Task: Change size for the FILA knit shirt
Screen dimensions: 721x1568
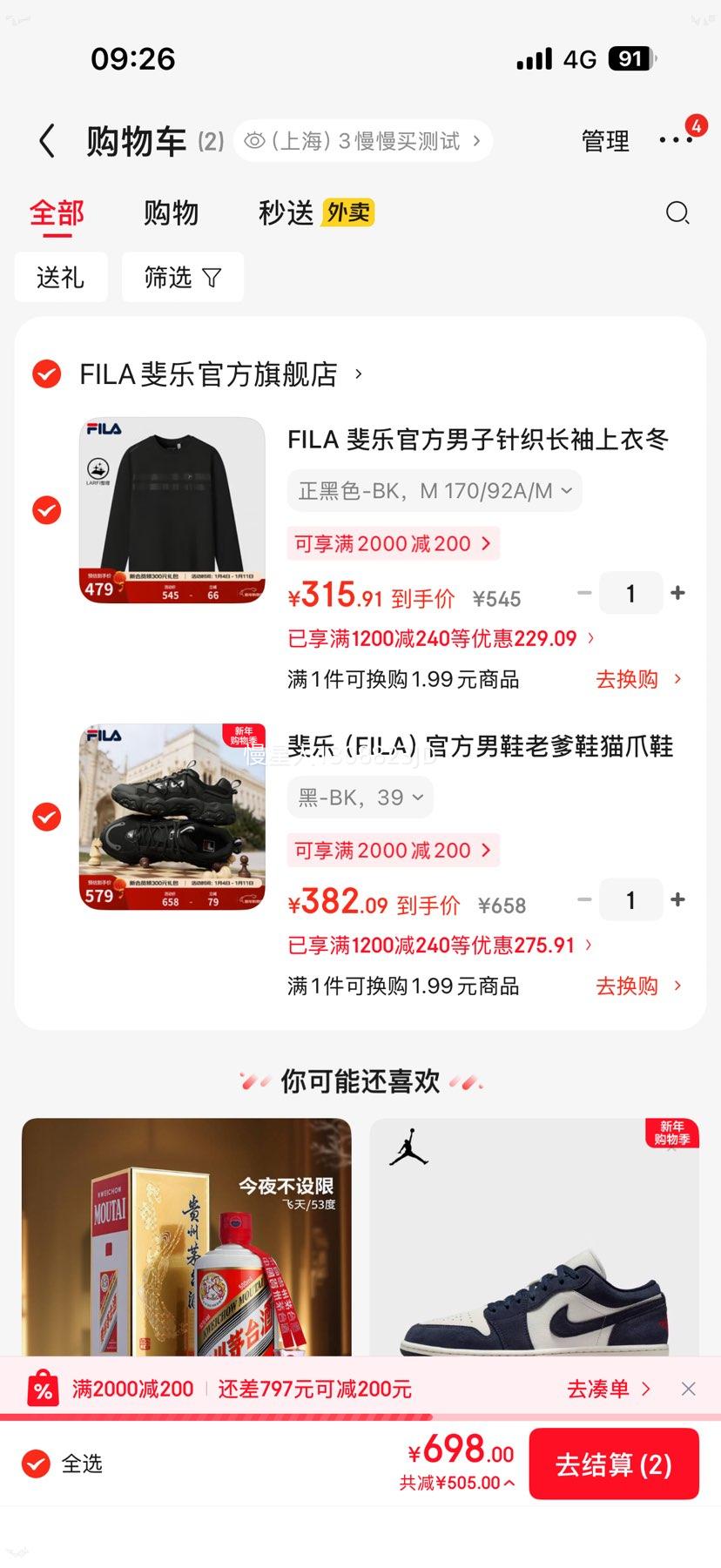Action: tap(432, 490)
